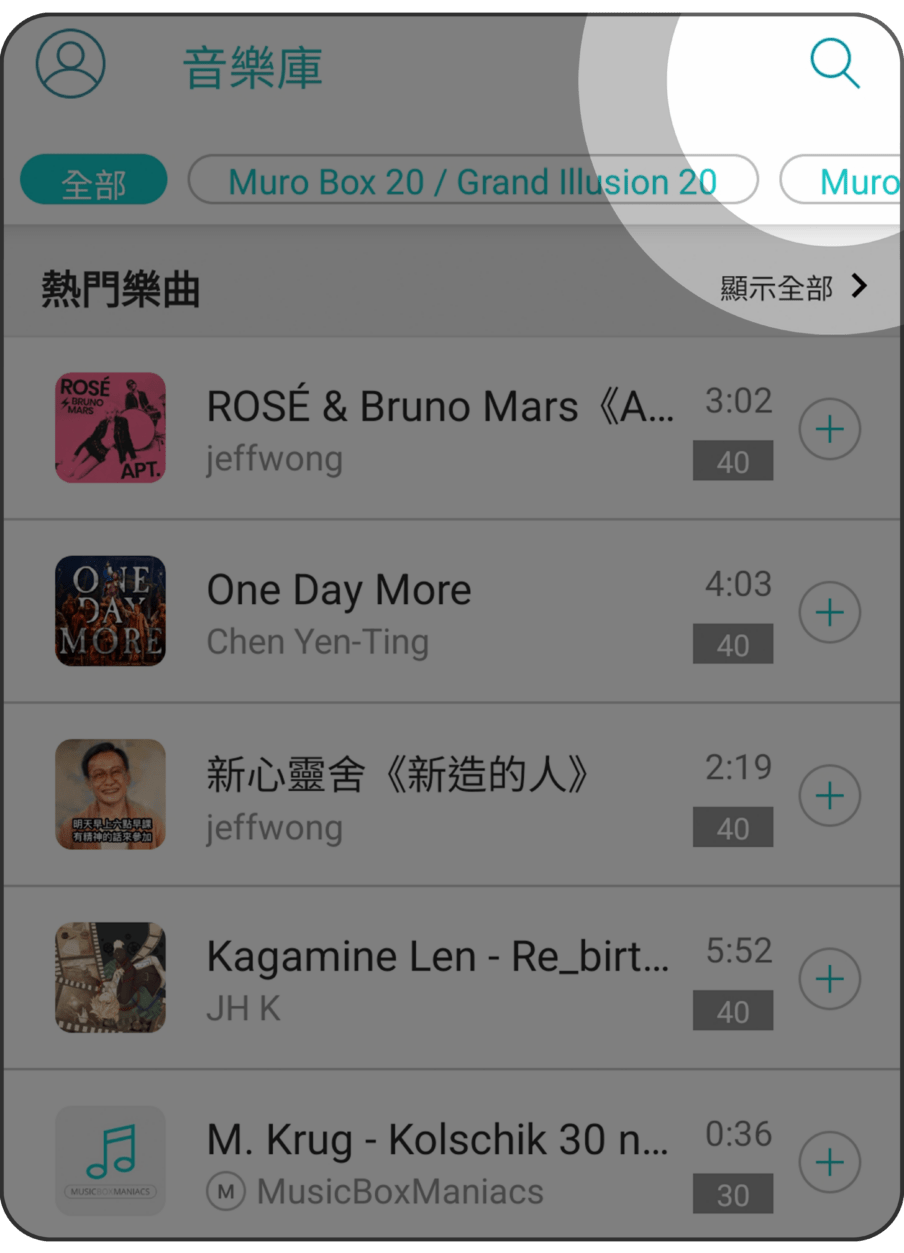904x1253 pixels.
Task: Select the 全部 filter chip
Action: coord(93,181)
